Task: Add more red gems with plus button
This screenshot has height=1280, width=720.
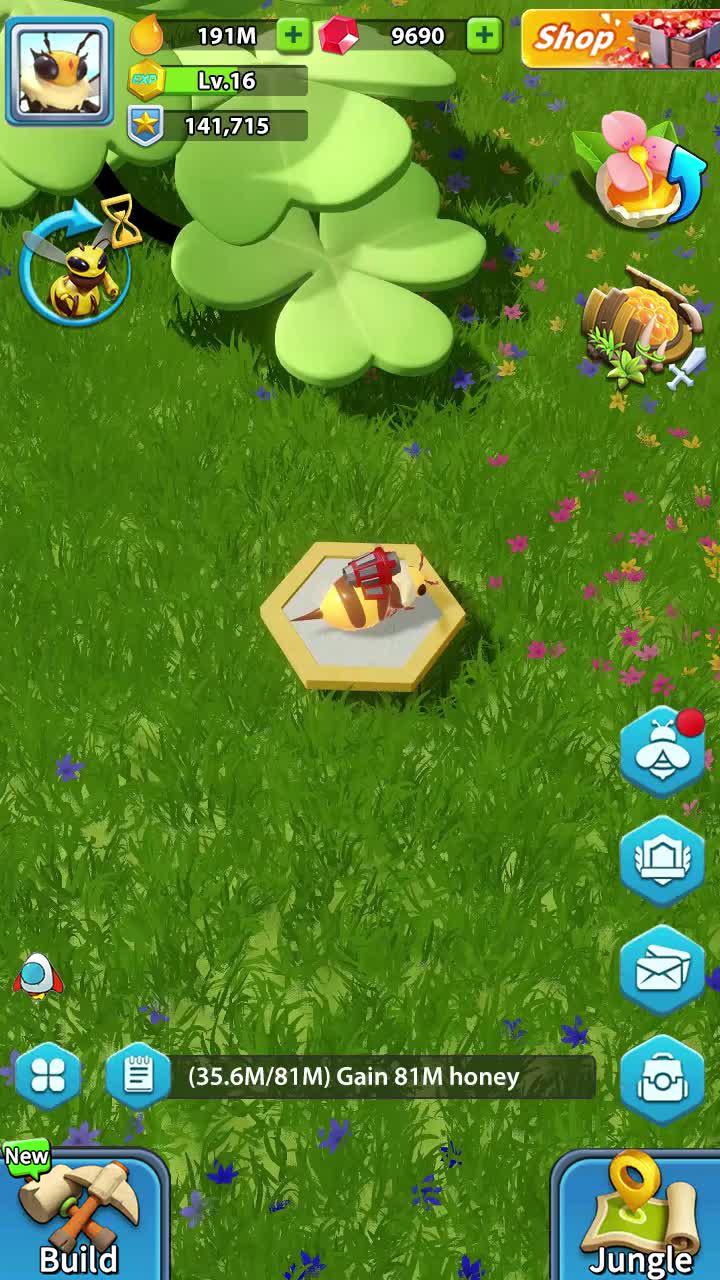Action: click(484, 36)
